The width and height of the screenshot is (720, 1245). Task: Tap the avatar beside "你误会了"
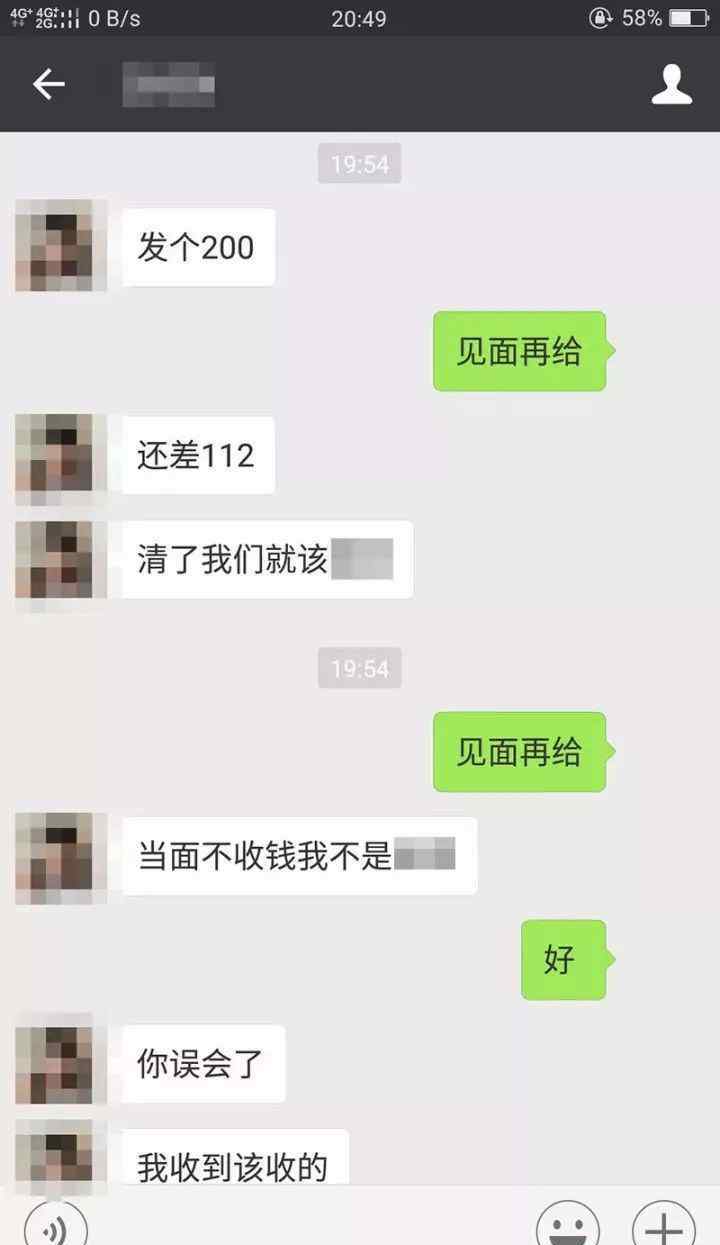tap(60, 1064)
